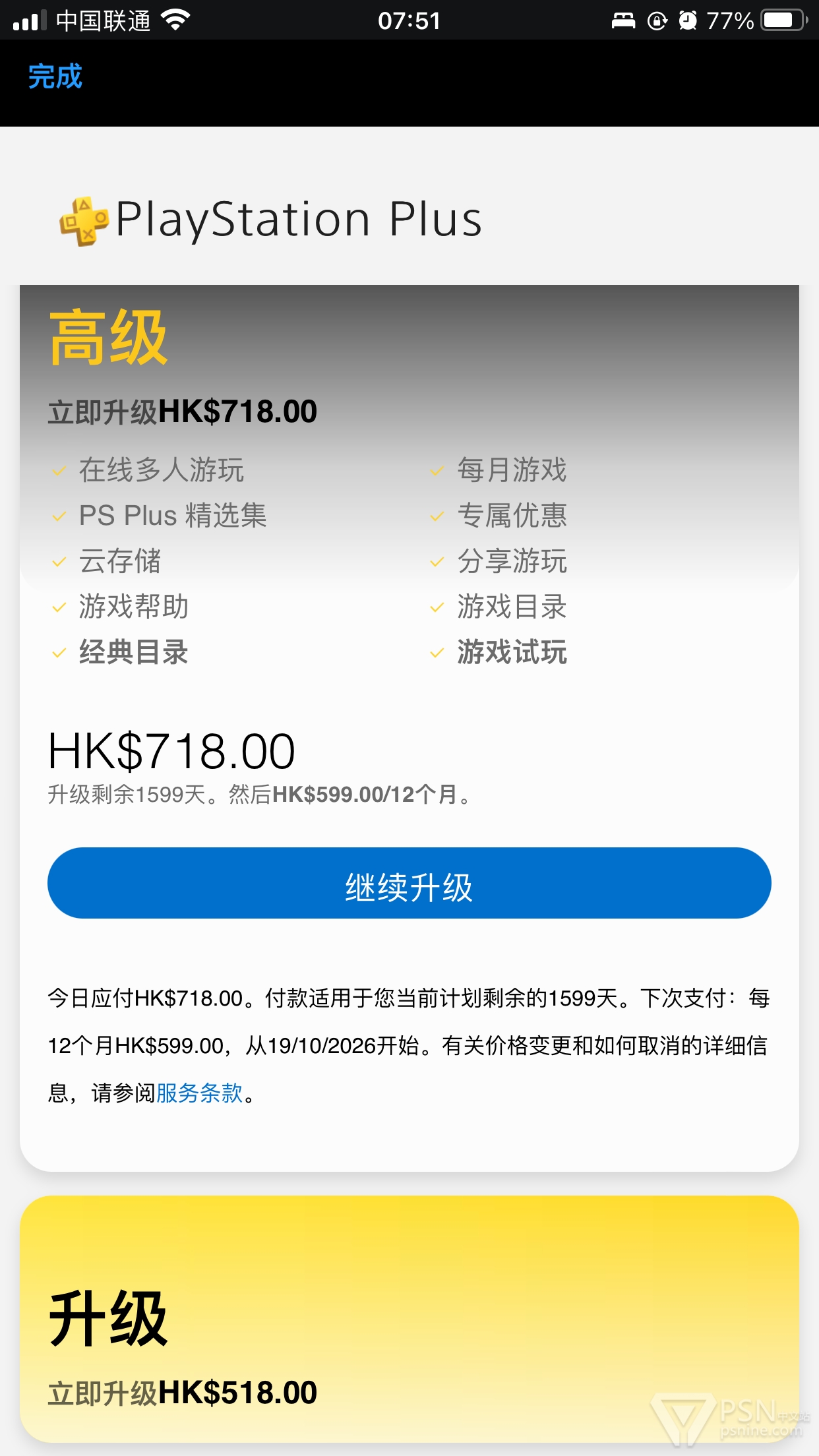Tap the 继续升级 button
The width and height of the screenshot is (819, 1456).
click(x=409, y=883)
